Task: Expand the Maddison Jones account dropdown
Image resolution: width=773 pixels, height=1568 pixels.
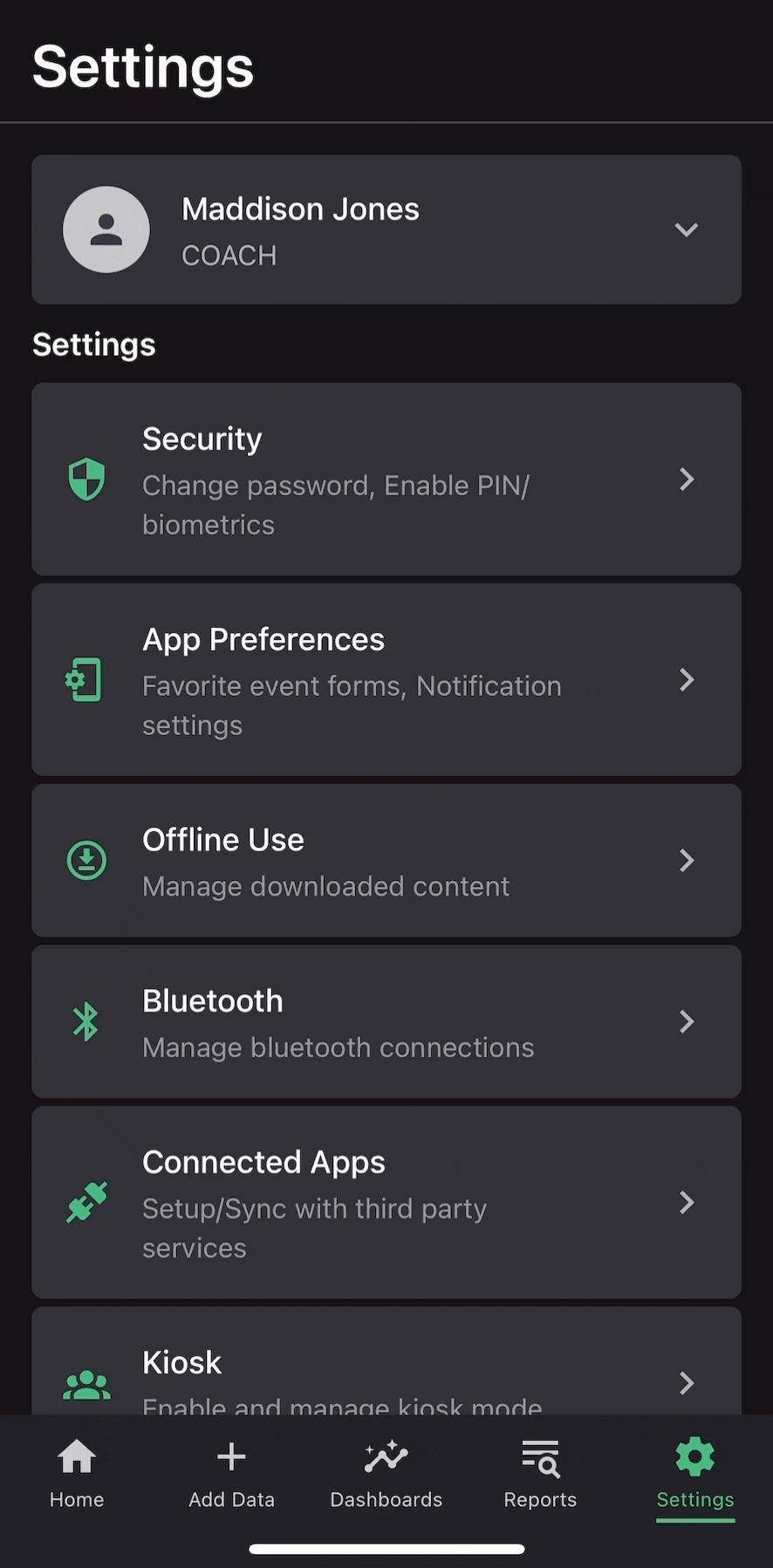Action: click(687, 229)
